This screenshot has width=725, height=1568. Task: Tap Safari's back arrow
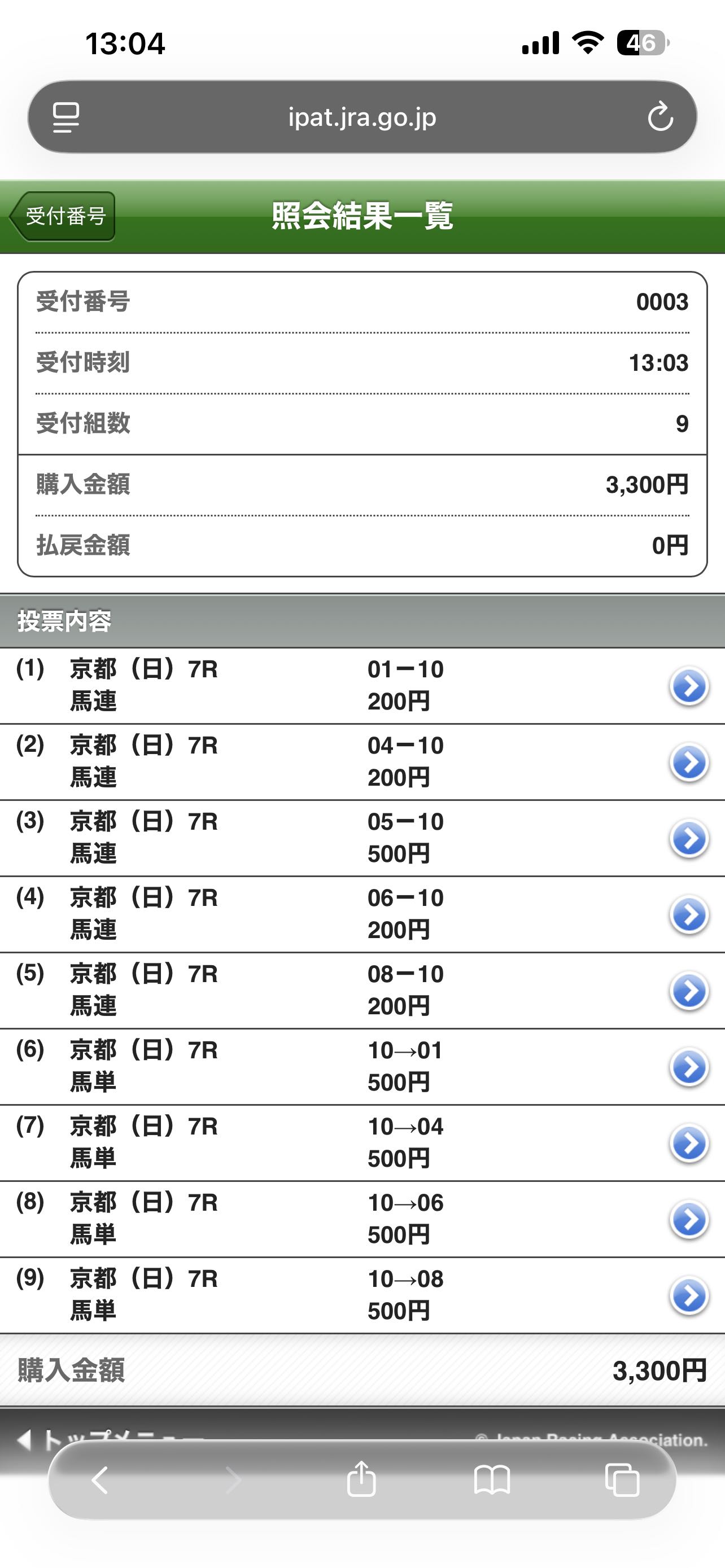point(100,1480)
